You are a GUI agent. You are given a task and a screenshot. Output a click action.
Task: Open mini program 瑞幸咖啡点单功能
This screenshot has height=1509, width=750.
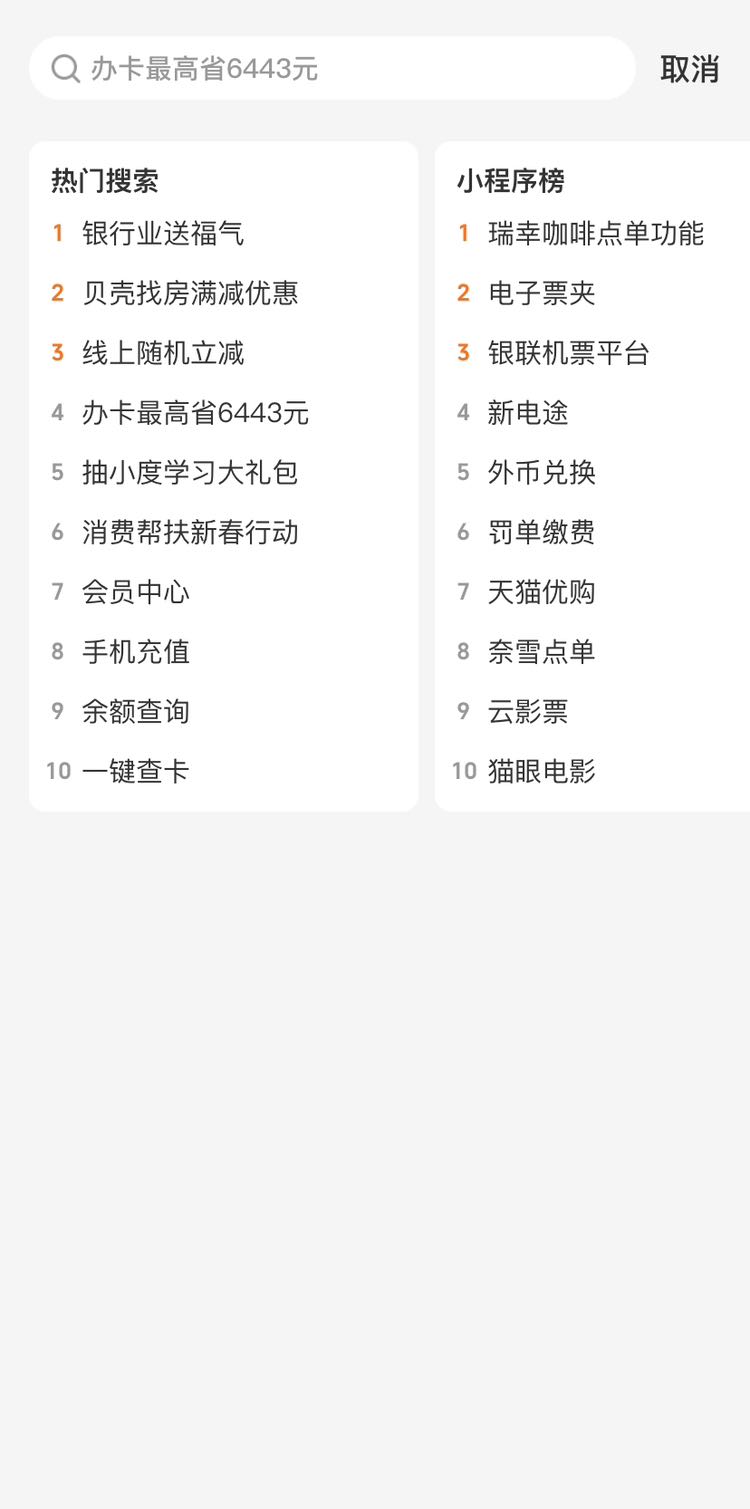click(596, 233)
